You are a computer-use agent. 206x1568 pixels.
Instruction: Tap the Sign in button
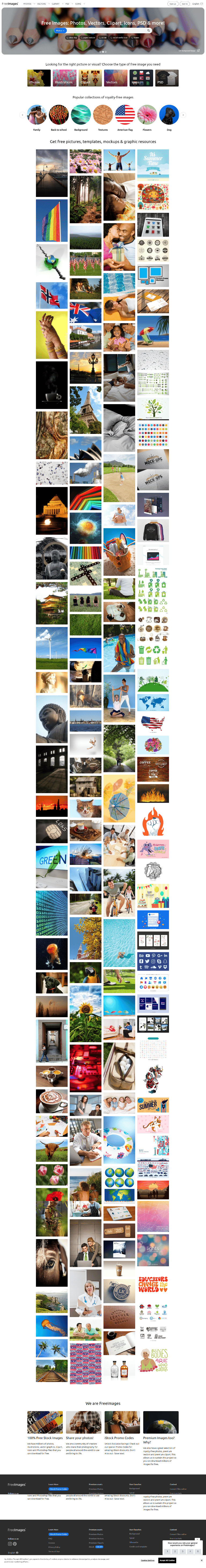pyautogui.click(x=185, y=4)
